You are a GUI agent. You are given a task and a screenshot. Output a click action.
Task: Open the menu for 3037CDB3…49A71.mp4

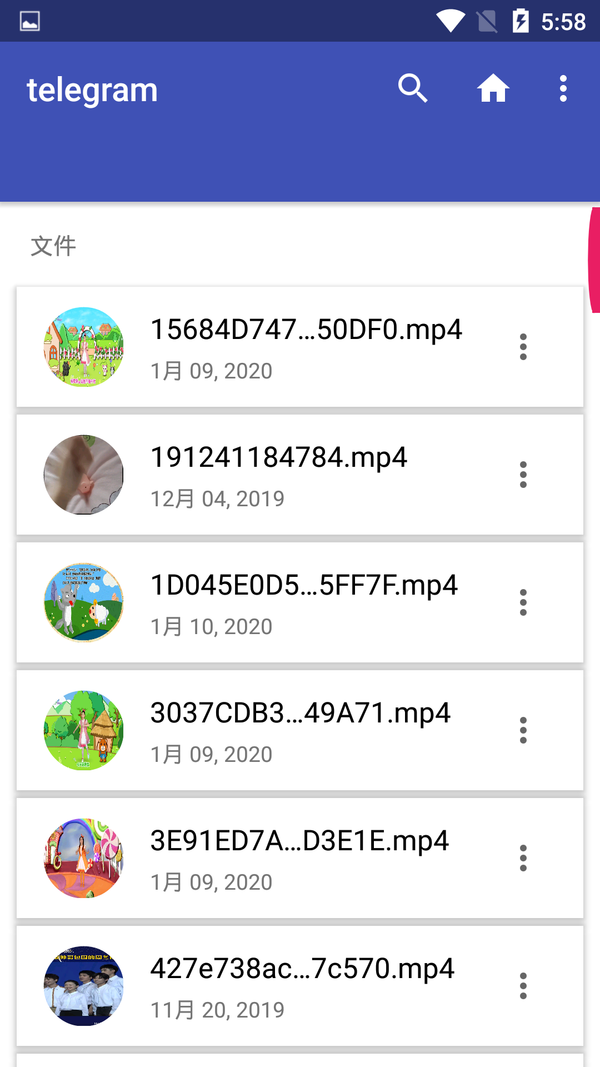[x=523, y=731]
